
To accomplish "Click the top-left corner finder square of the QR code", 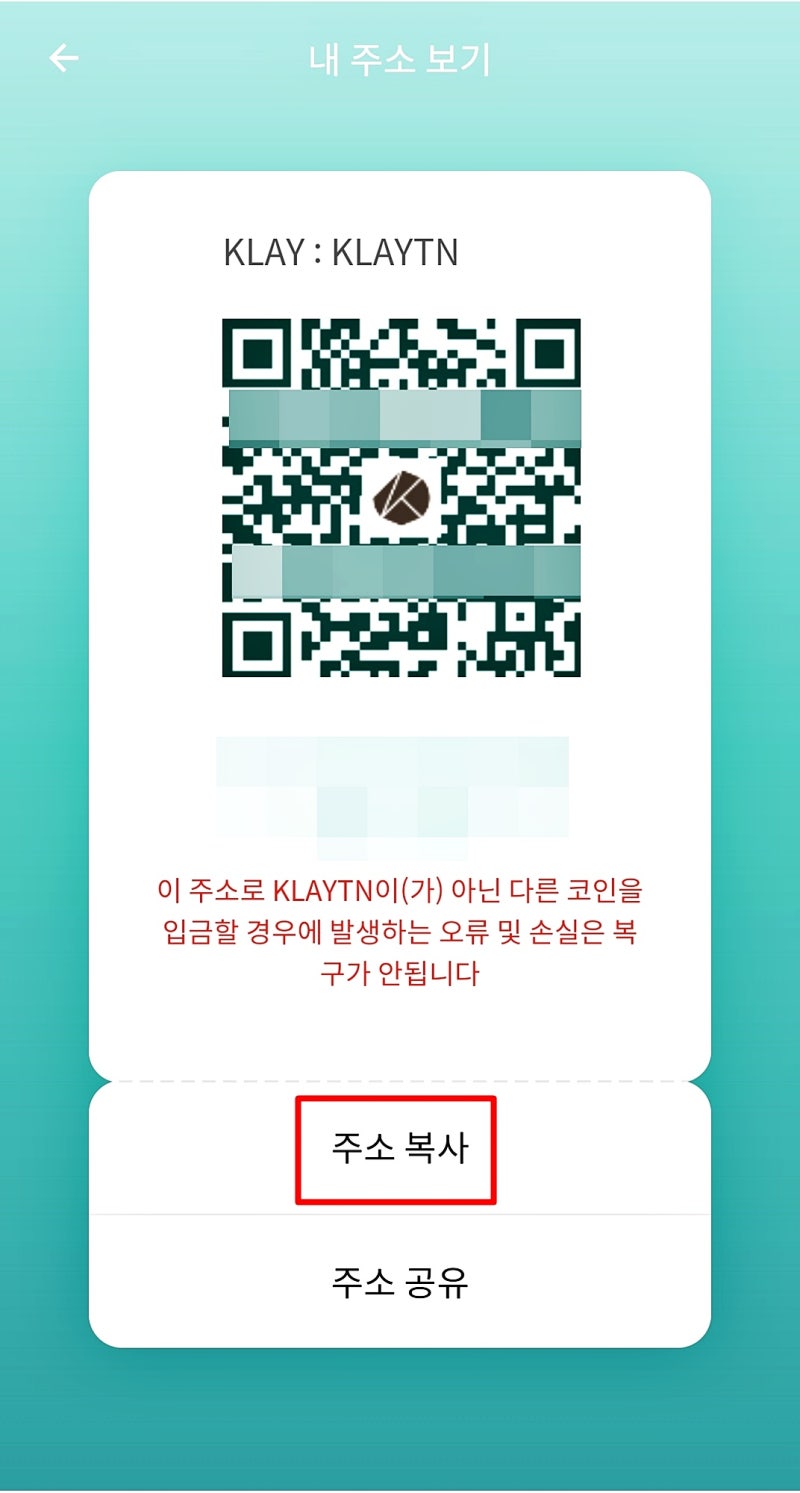I will [x=257, y=351].
